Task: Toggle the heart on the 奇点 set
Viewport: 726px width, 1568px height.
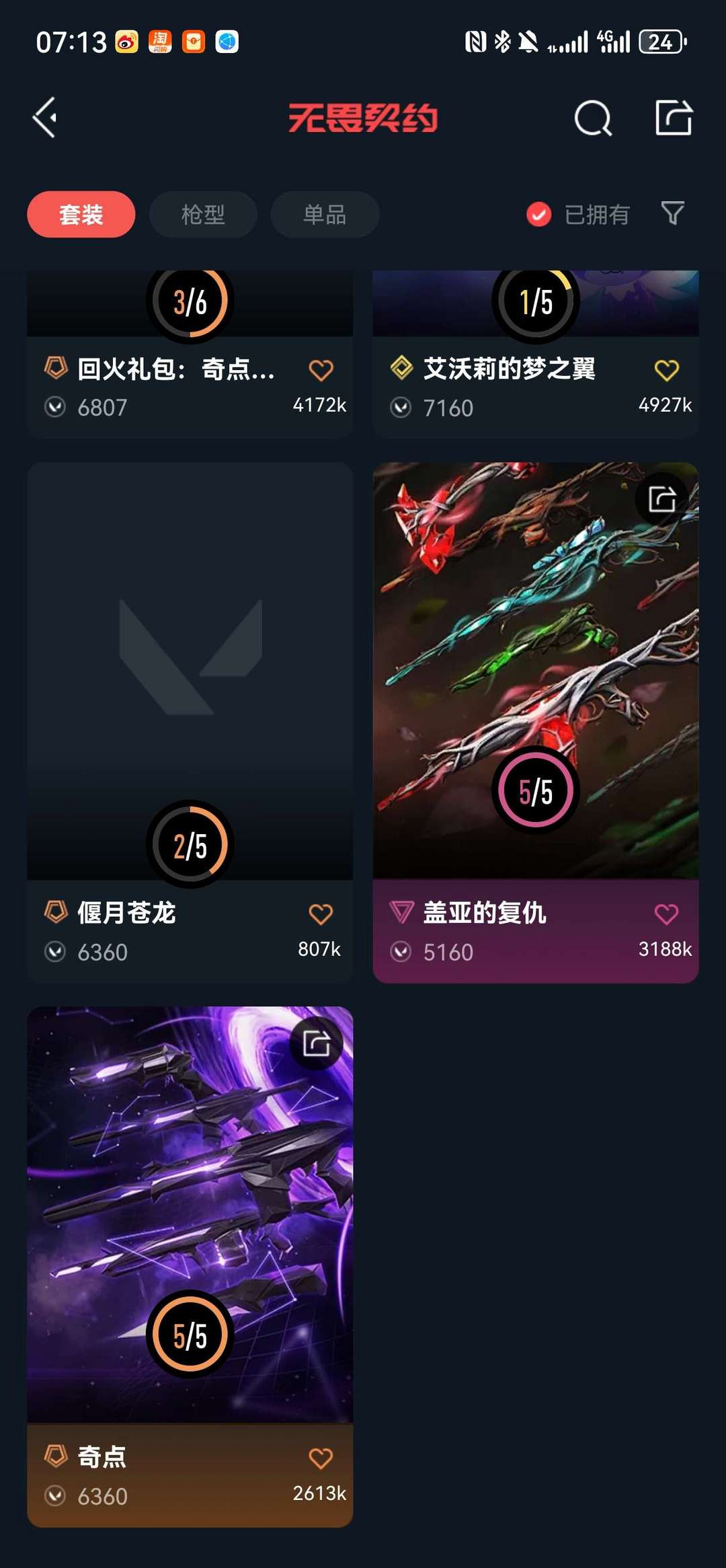Action: tap(321, 1456)
